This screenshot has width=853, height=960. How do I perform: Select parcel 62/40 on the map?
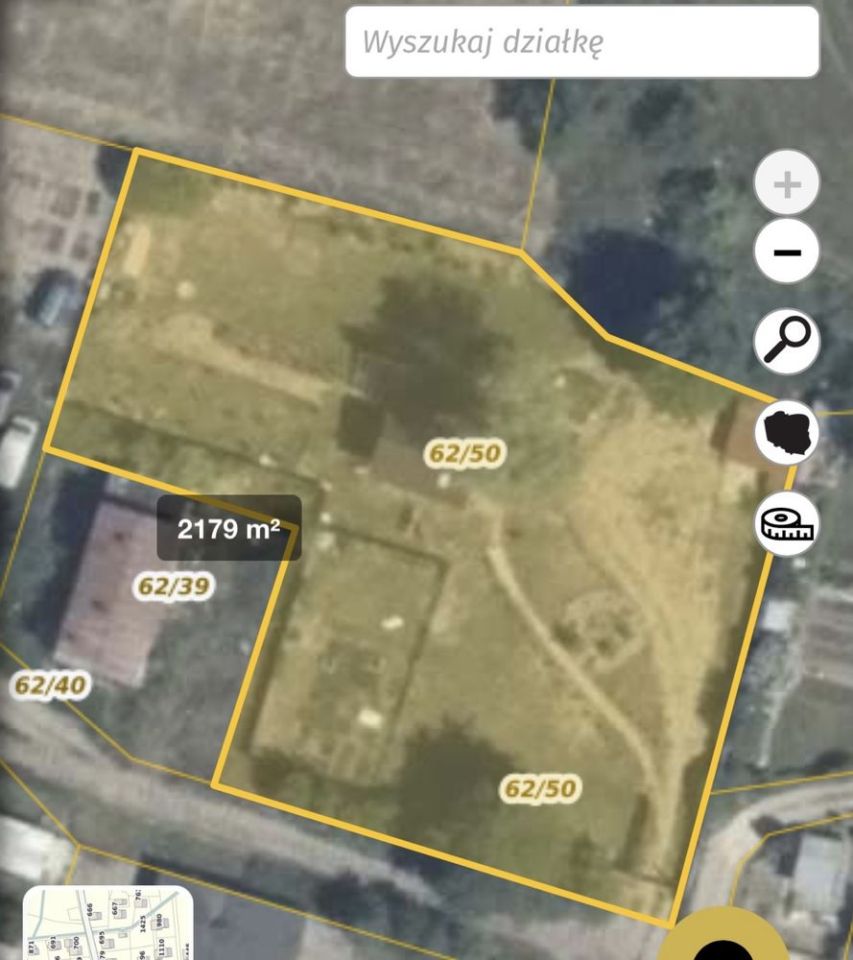50,686
